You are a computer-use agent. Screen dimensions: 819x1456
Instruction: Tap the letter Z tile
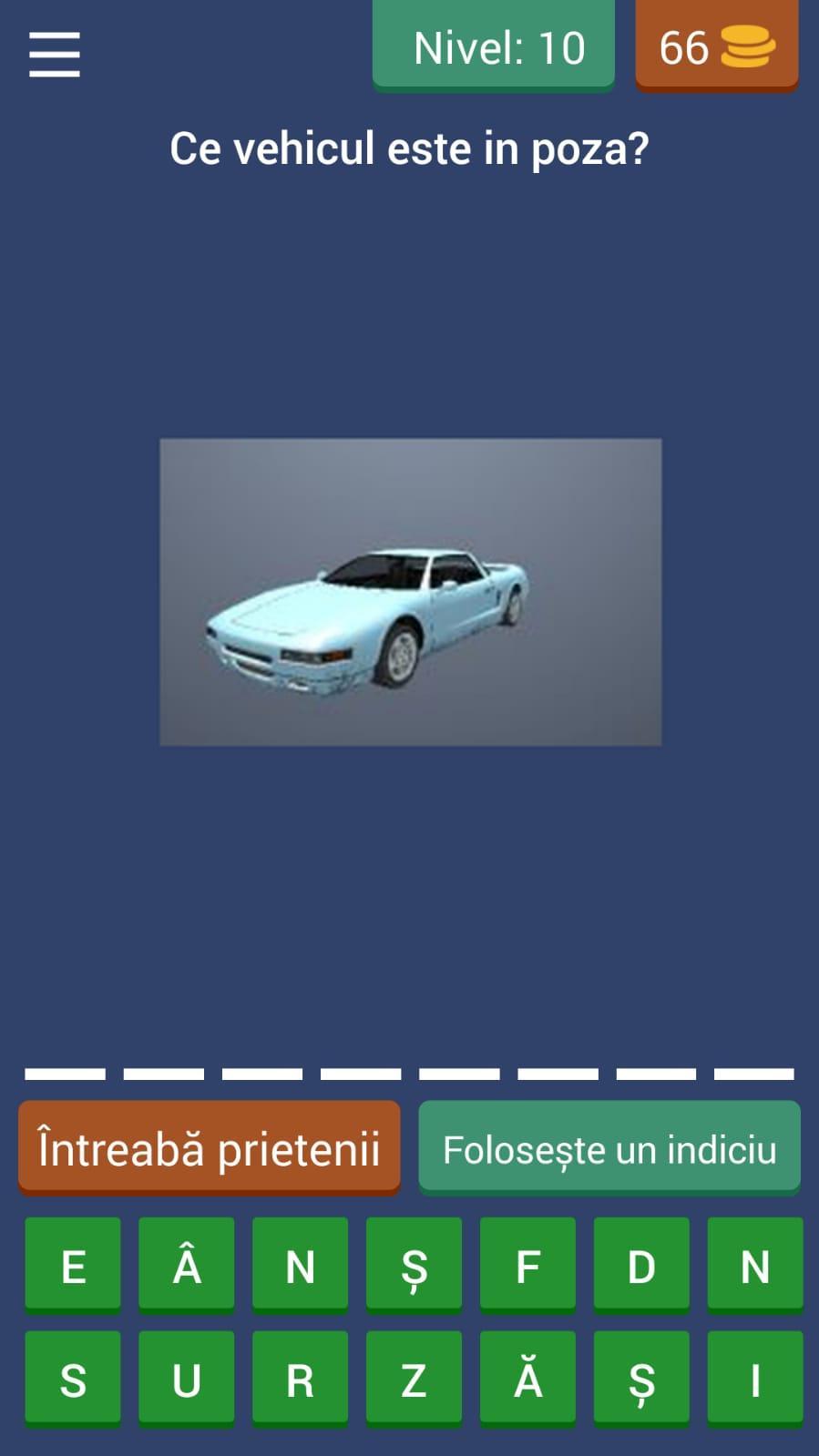pos(414,1379)
